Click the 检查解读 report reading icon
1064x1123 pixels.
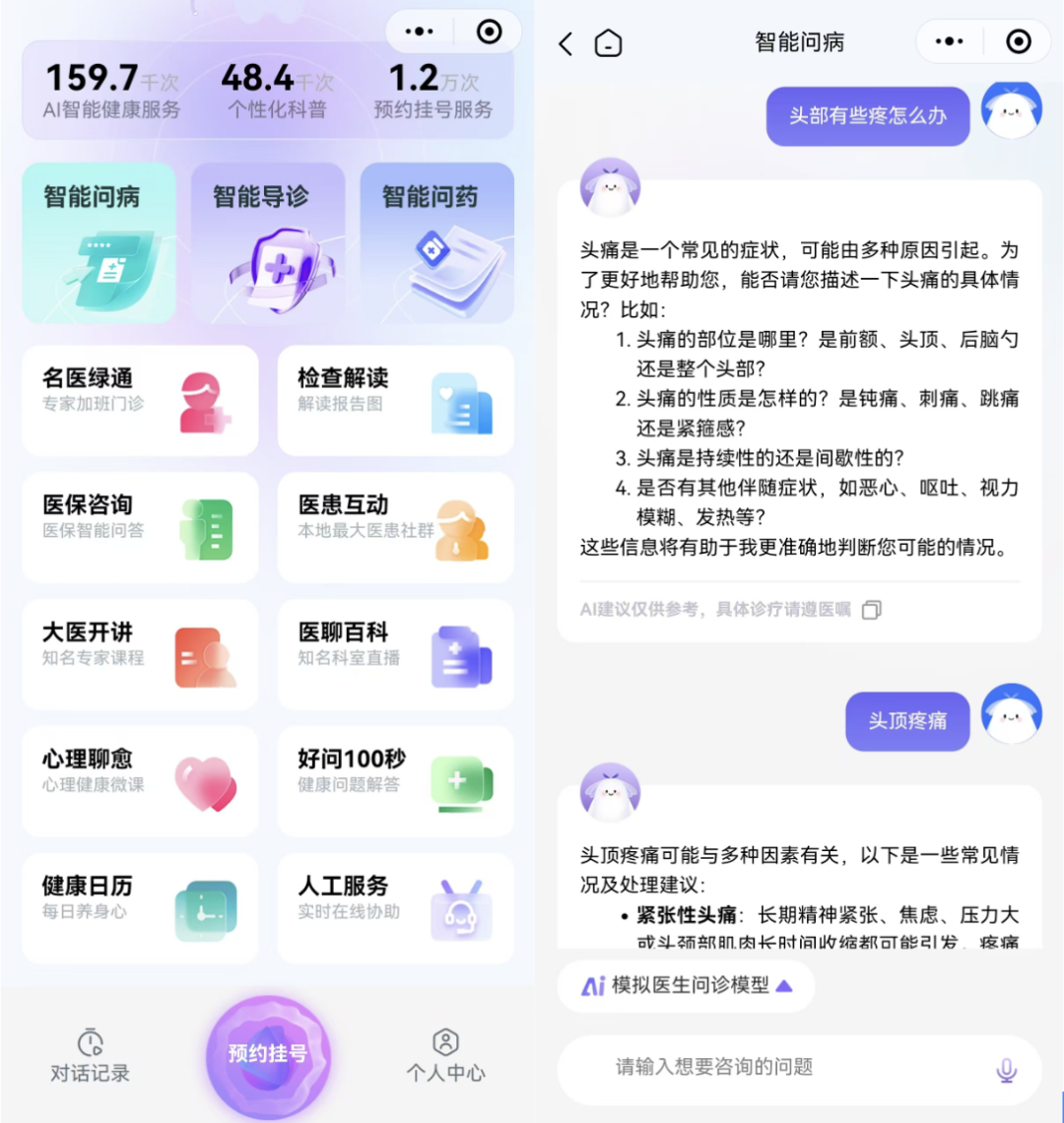(461, 399)
